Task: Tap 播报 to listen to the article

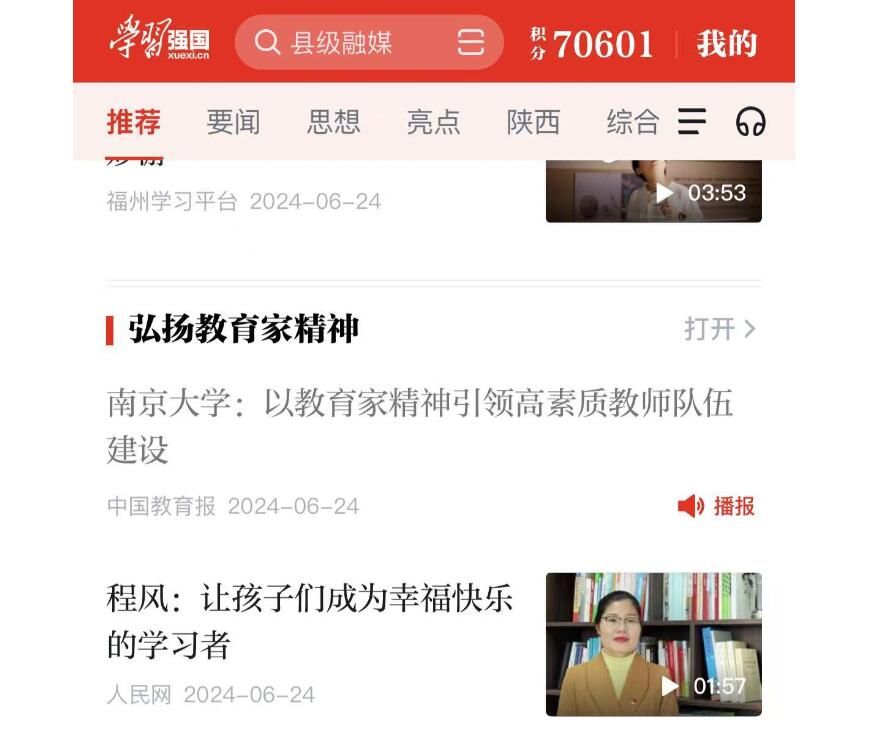Action: (717, 506)
